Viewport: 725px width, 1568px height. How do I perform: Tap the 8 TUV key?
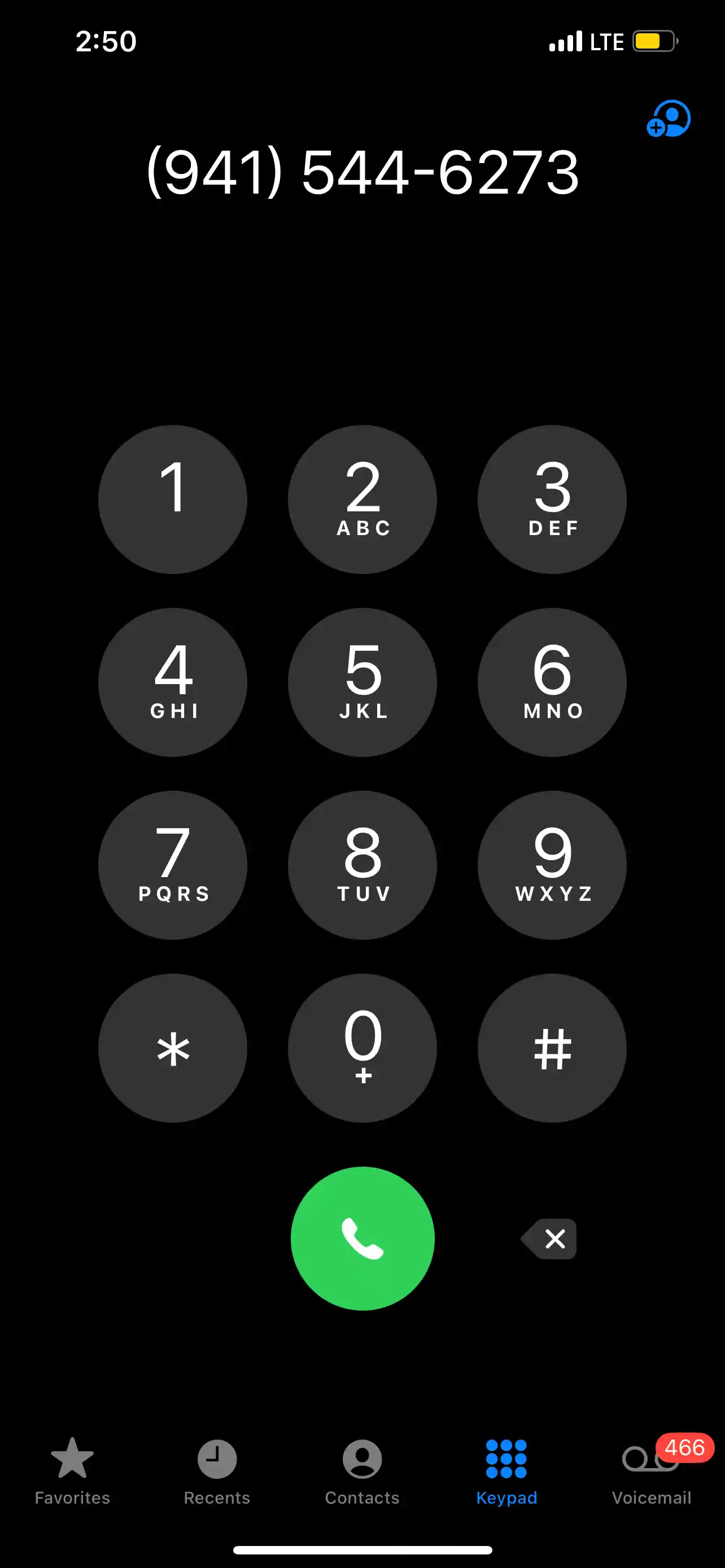tap(362, 865)
